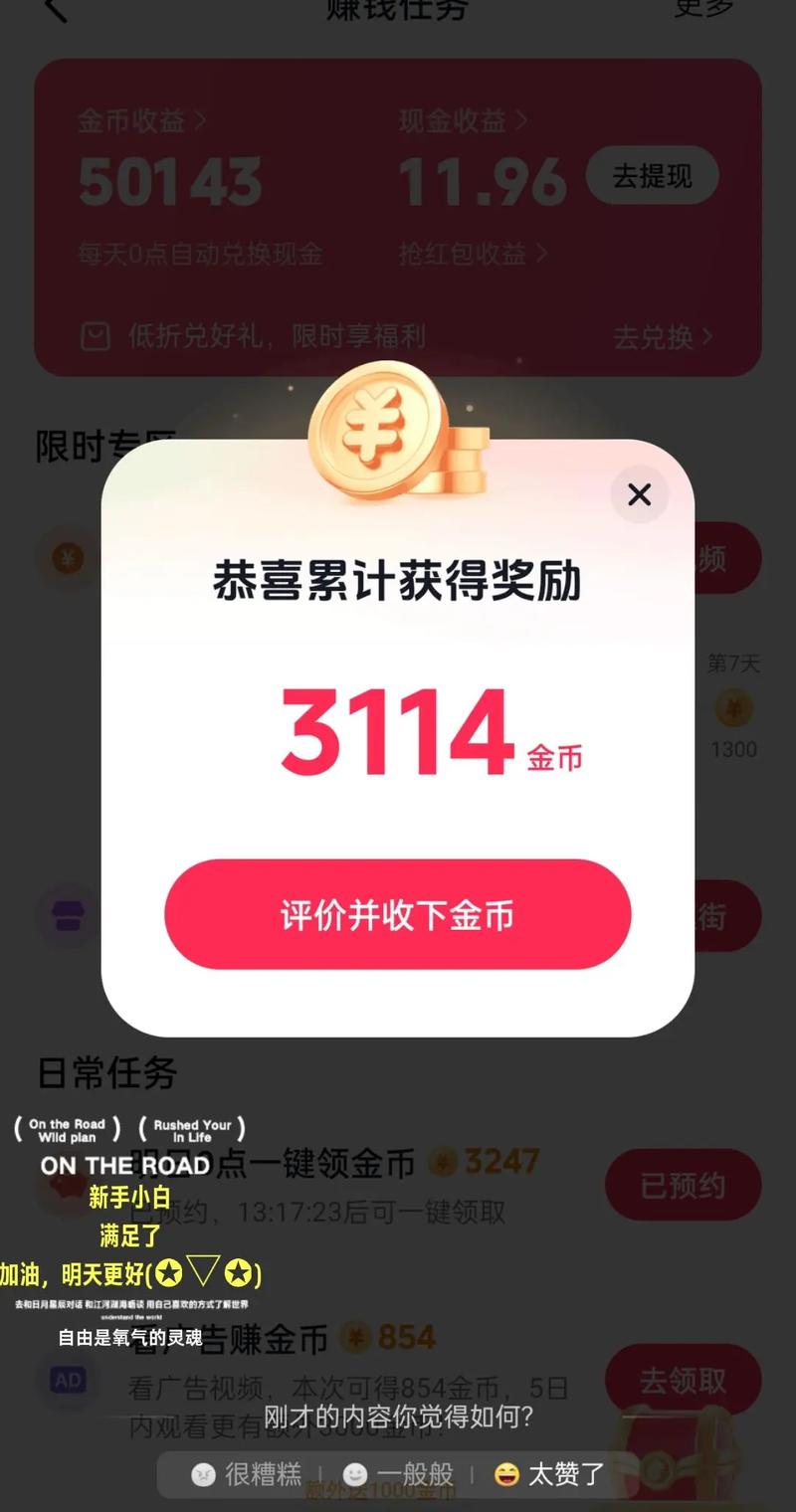Go back using the top arrow

click(55, 10)
